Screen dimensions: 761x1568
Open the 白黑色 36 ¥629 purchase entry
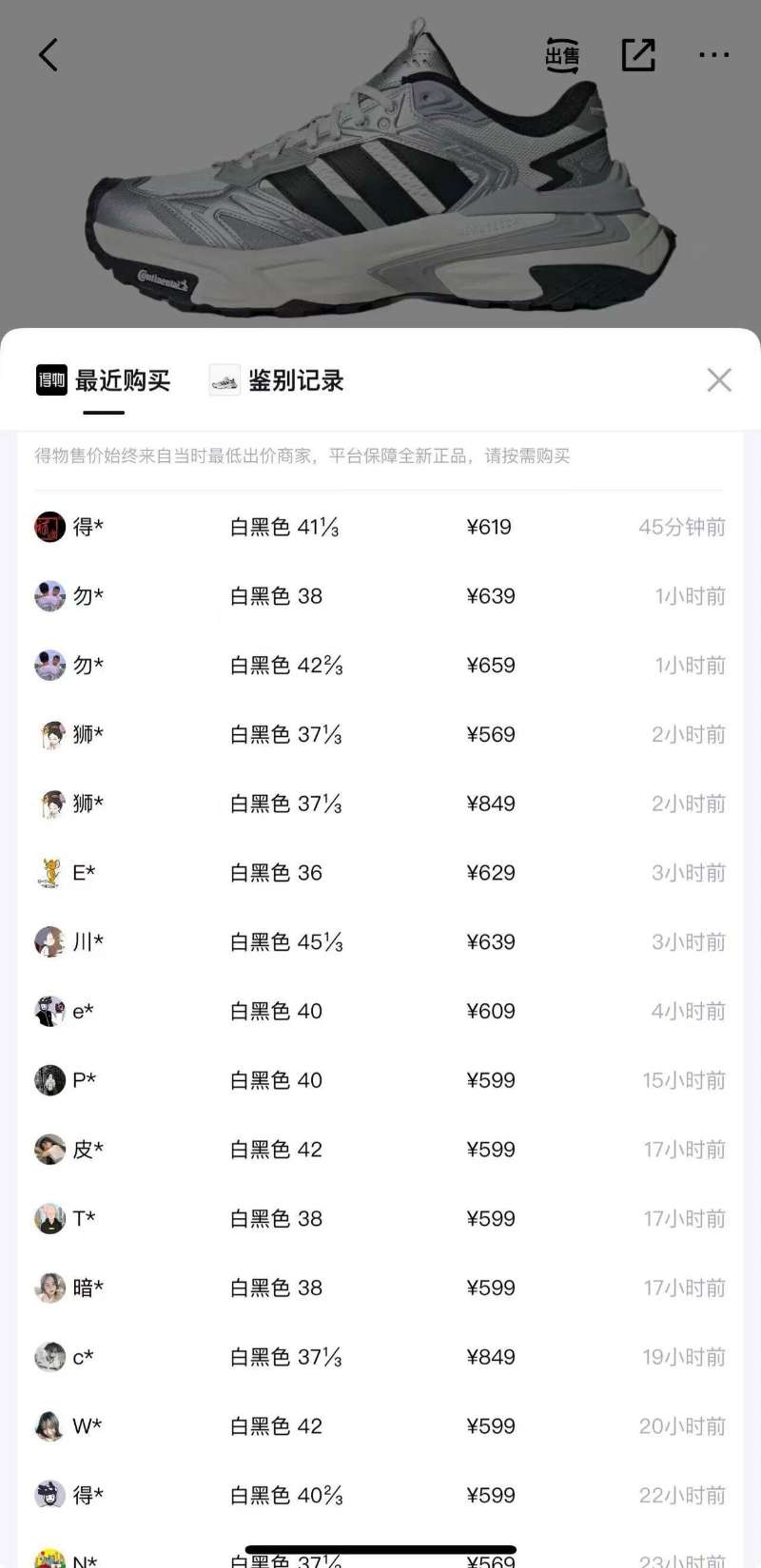pyautogui.click(x=380, y=872)
